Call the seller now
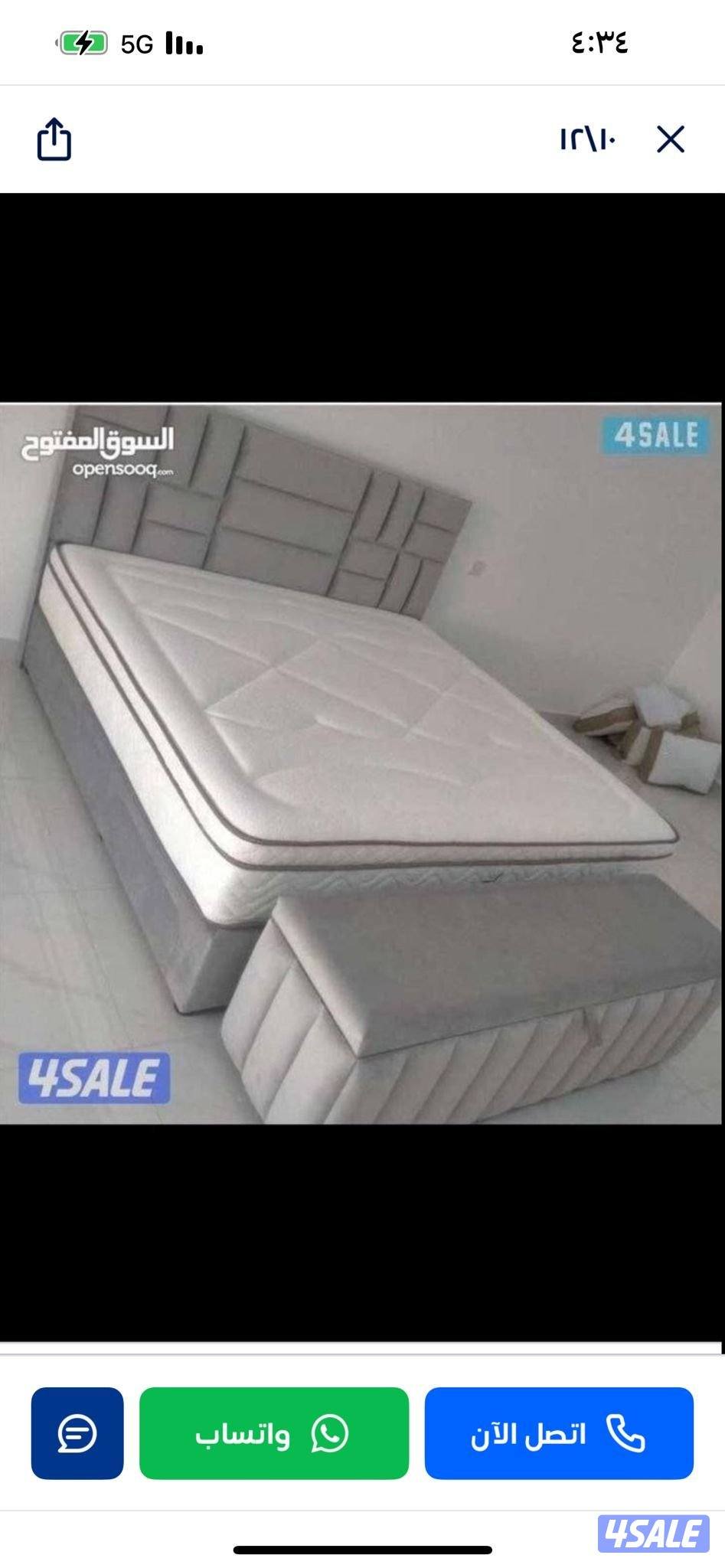This screenshot has width=725, height=1568. pyautogui.click(x=559, y=1432)
